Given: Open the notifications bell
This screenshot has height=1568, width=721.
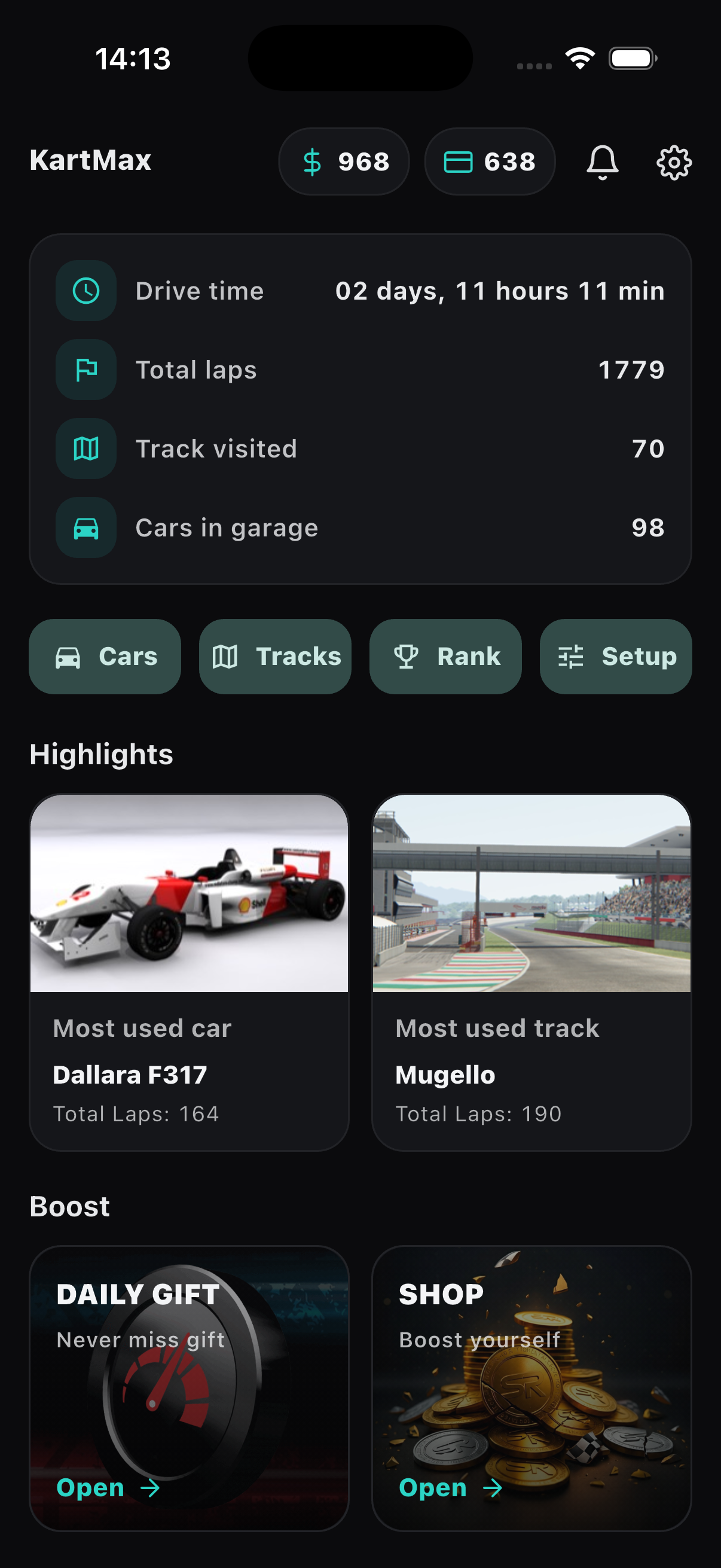Looking at the screenshot, I should 603,162.
